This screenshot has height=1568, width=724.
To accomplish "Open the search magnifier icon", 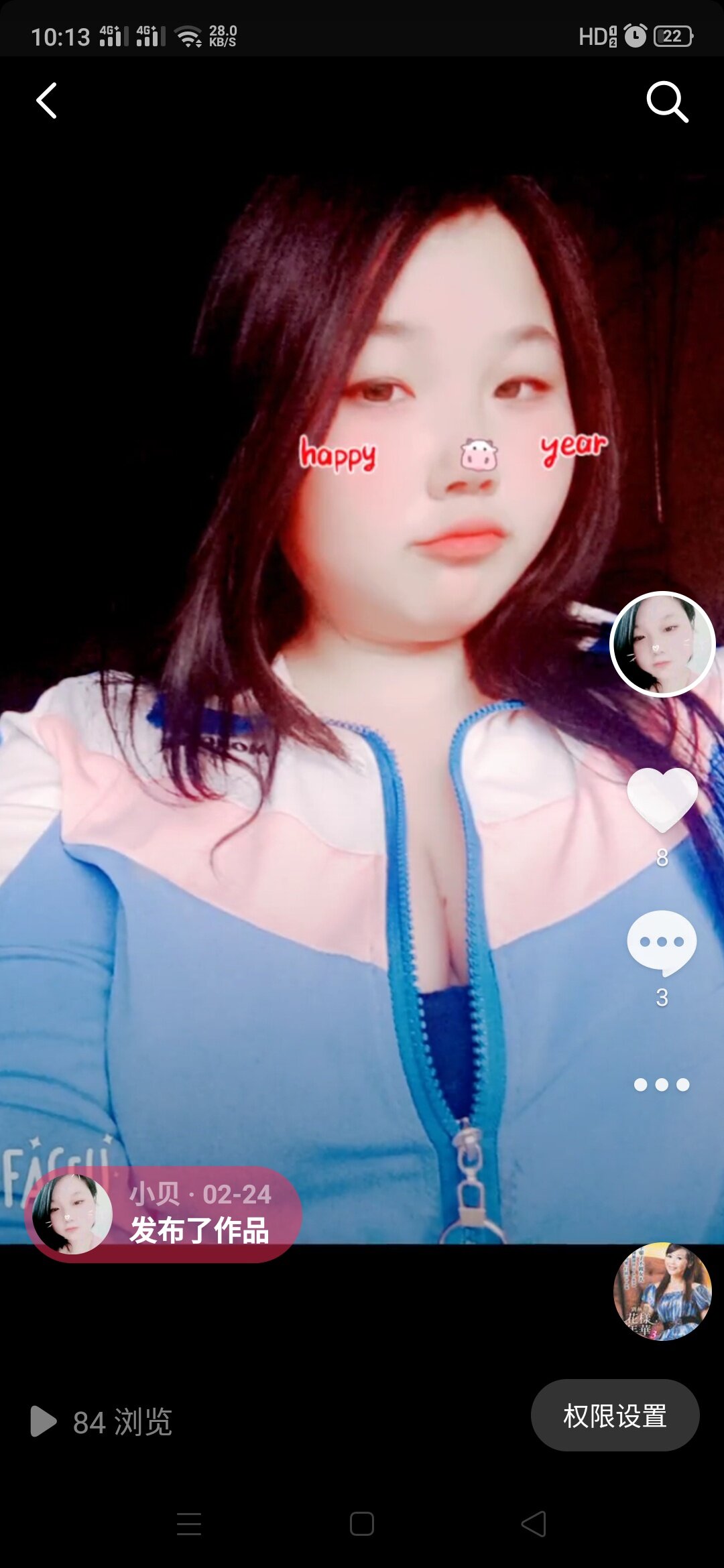I will point(667,102).
